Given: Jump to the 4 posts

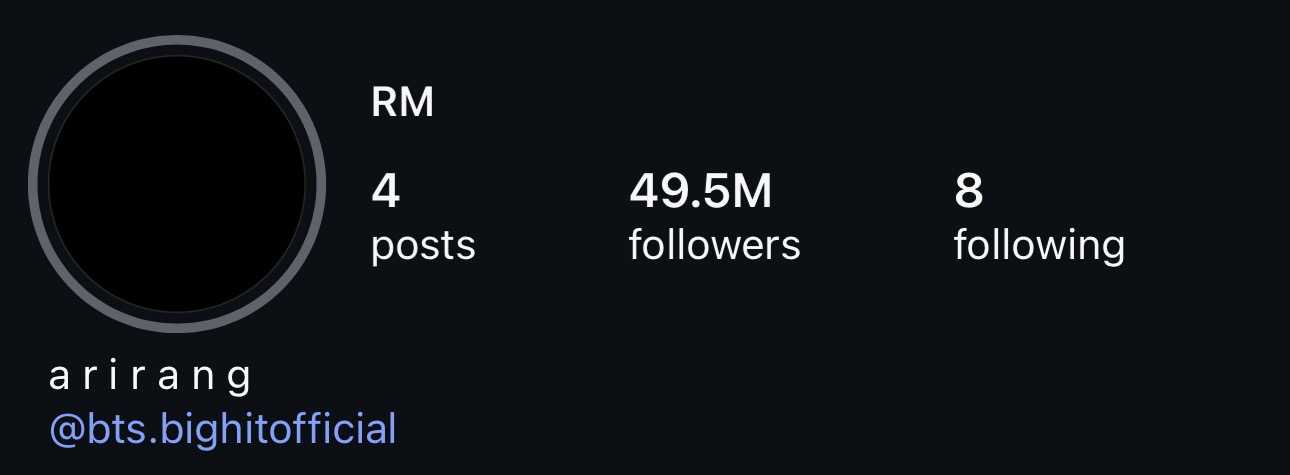Looking at the screenshot, I should (x=422, y=217).
